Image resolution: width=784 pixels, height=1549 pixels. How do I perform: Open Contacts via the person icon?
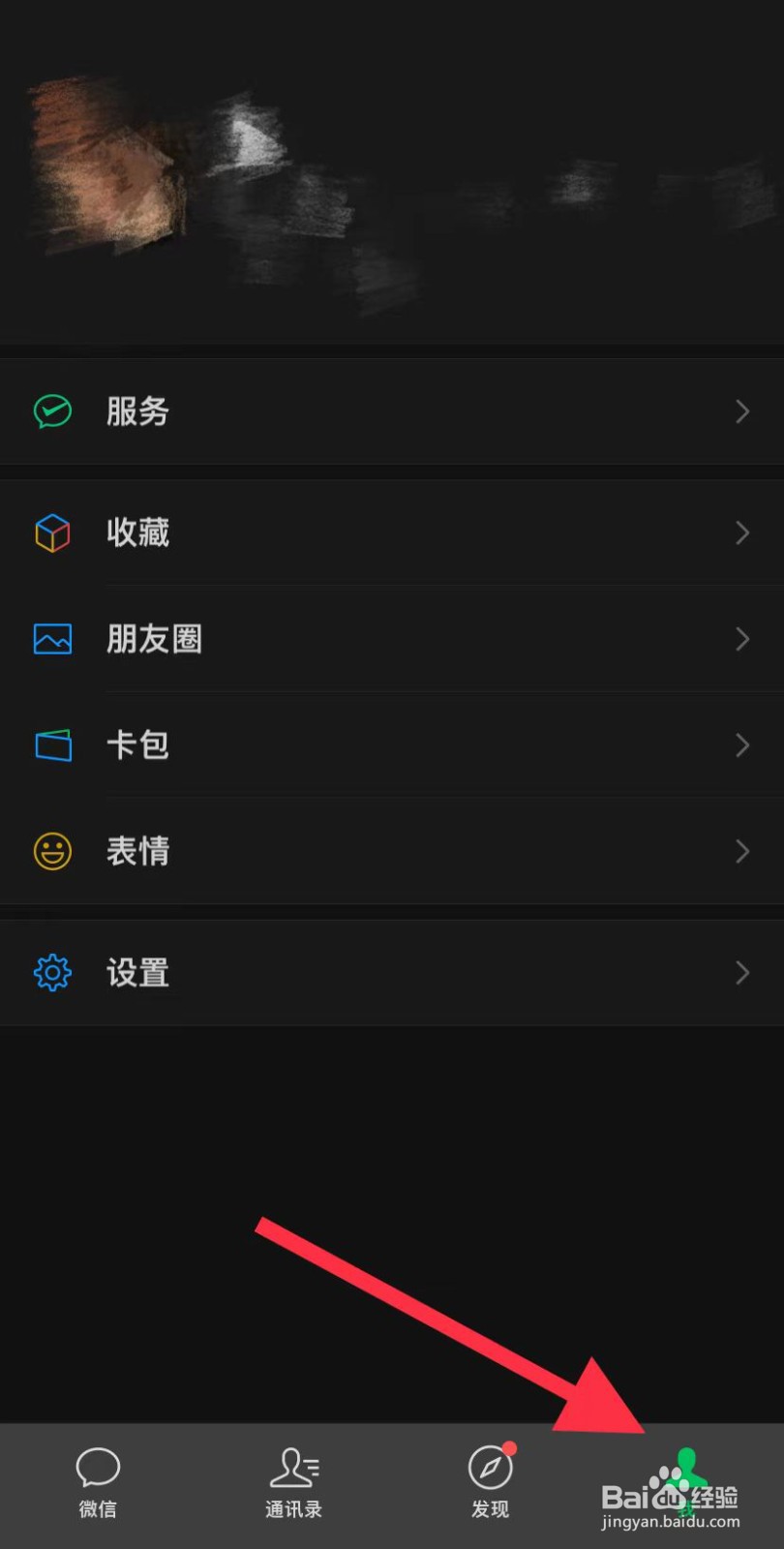click(293, 1467)
